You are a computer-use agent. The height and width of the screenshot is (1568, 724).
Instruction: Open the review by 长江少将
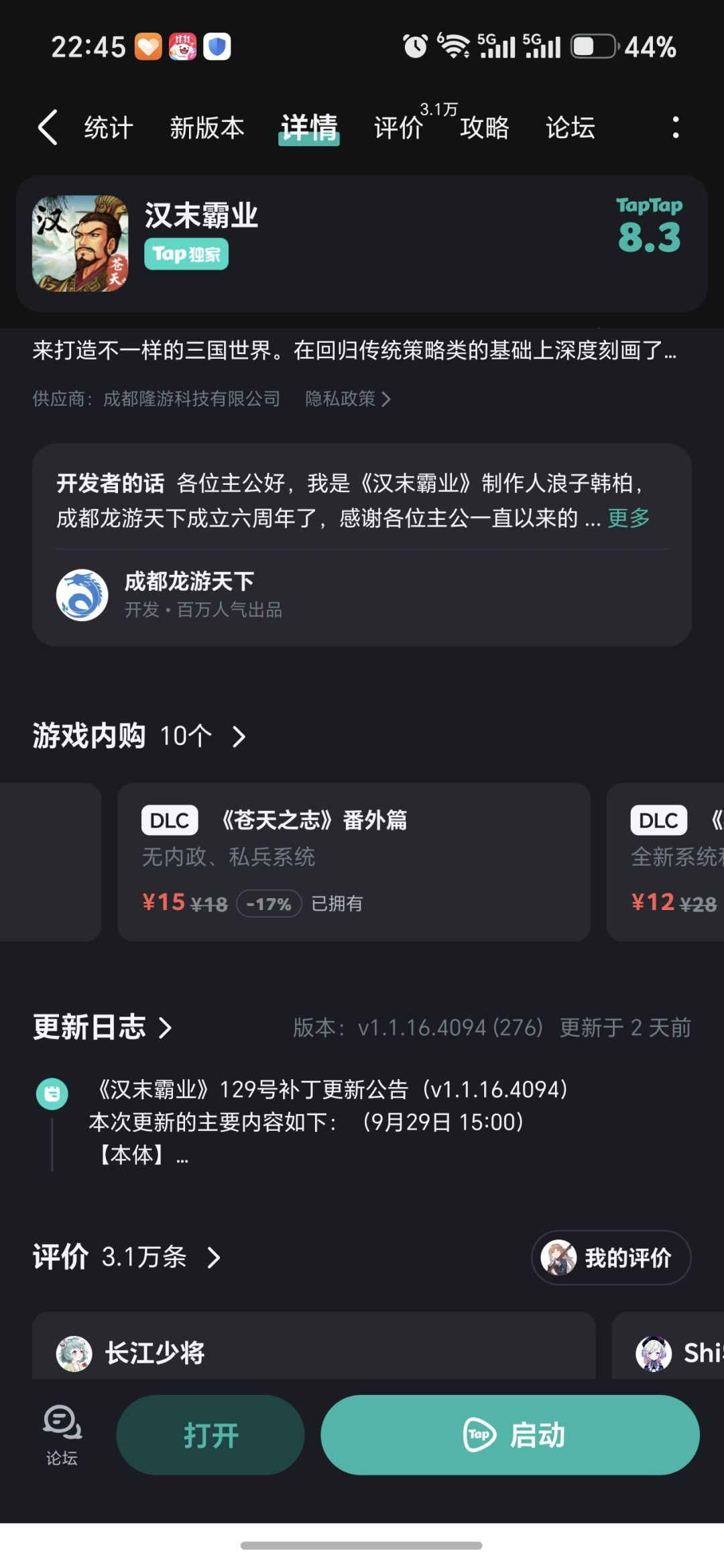click(x=314, y=1345)
